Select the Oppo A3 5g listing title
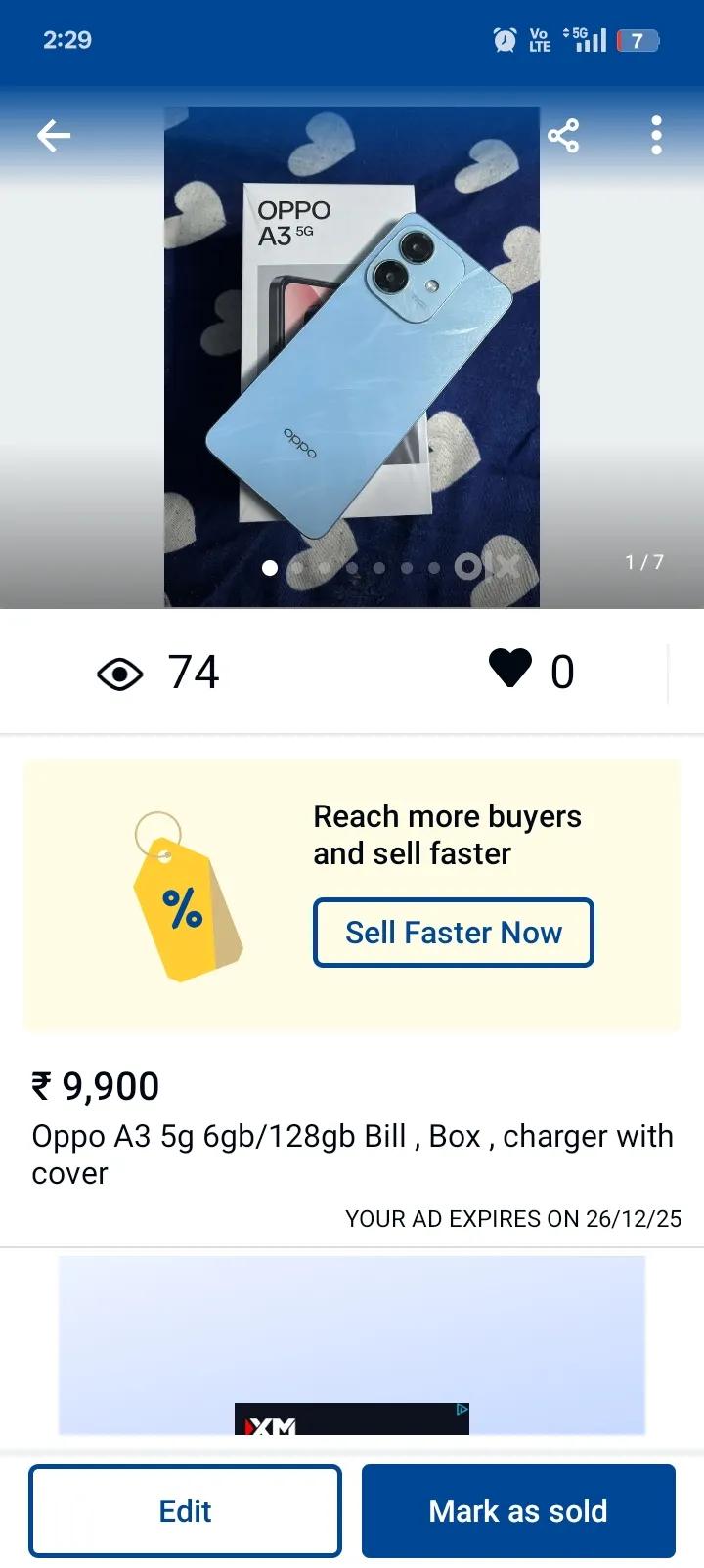Viewport: 704px width, 1568px height. (x=352, y=1154)
